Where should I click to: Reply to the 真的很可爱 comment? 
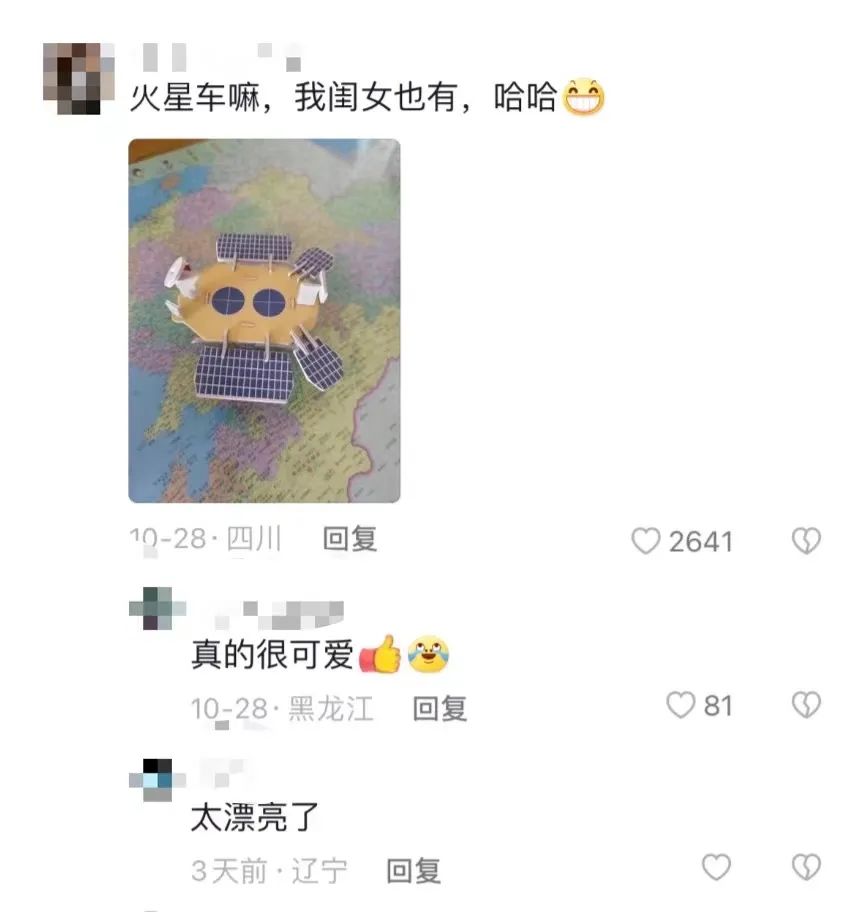pyautogui.click(x=440, y=708)
